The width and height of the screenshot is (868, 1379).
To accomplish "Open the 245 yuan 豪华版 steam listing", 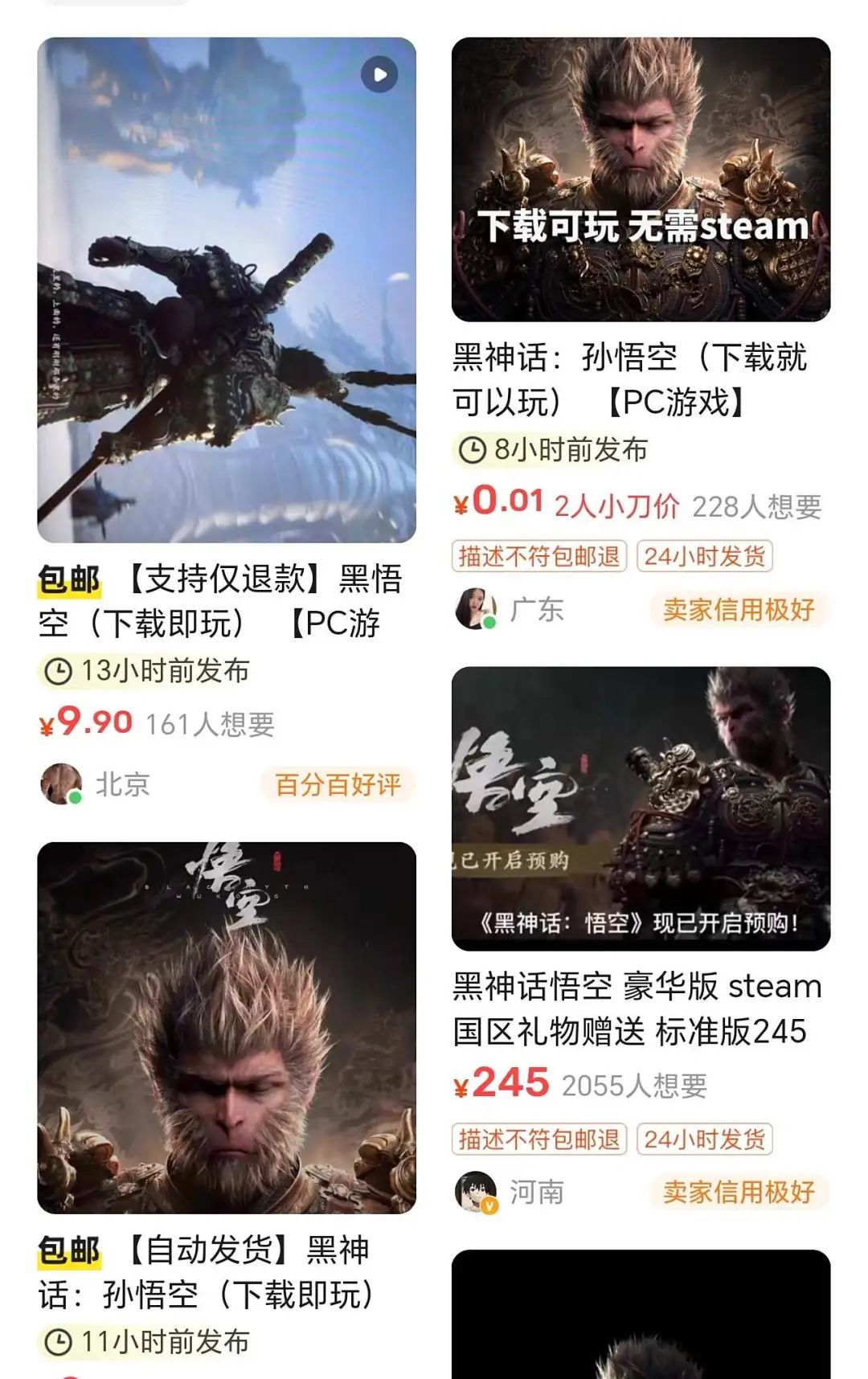I will click(x=641, y=809).
